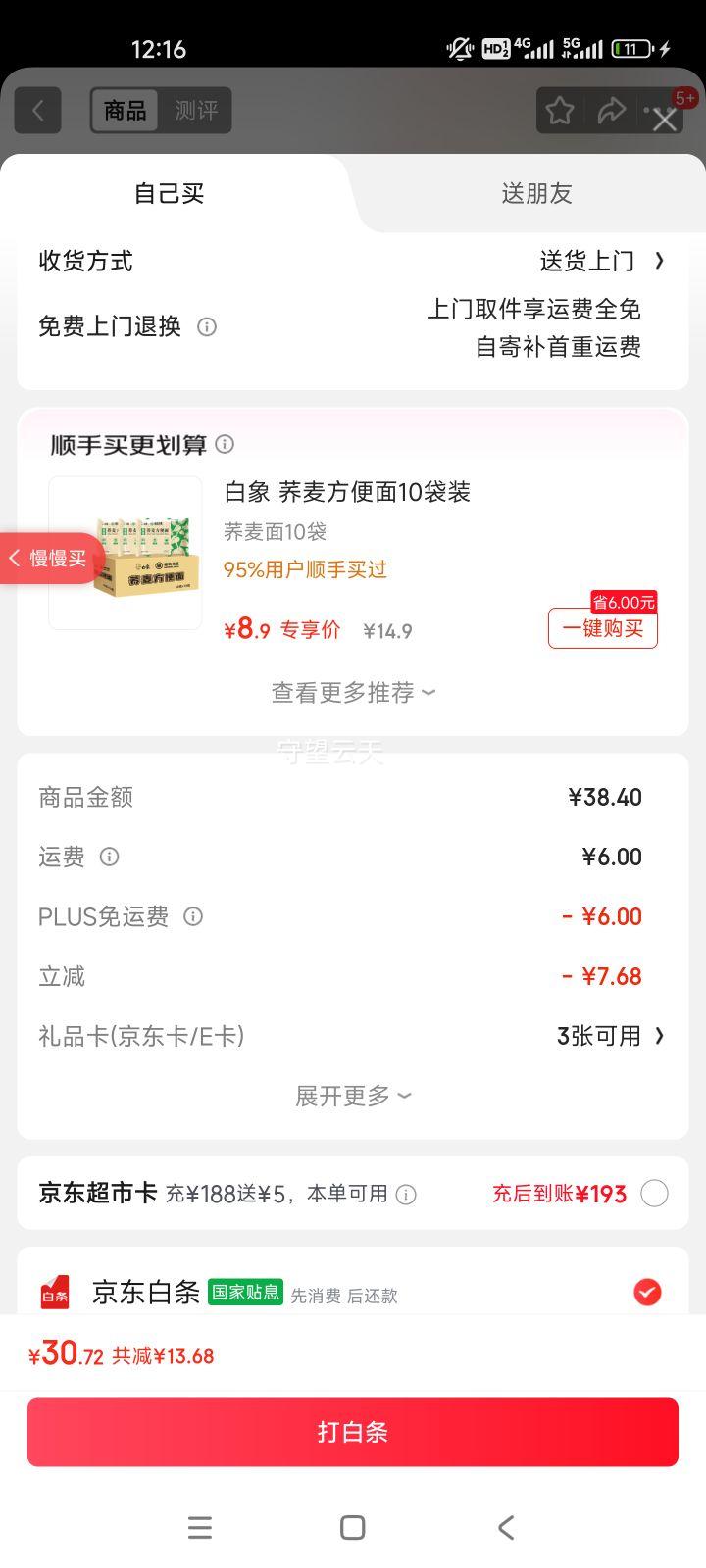The height and width of the screenshot is (1568, 706).
Task: Select the 京东超市卡 recharge radio button
Action: tap(654, 1193)
